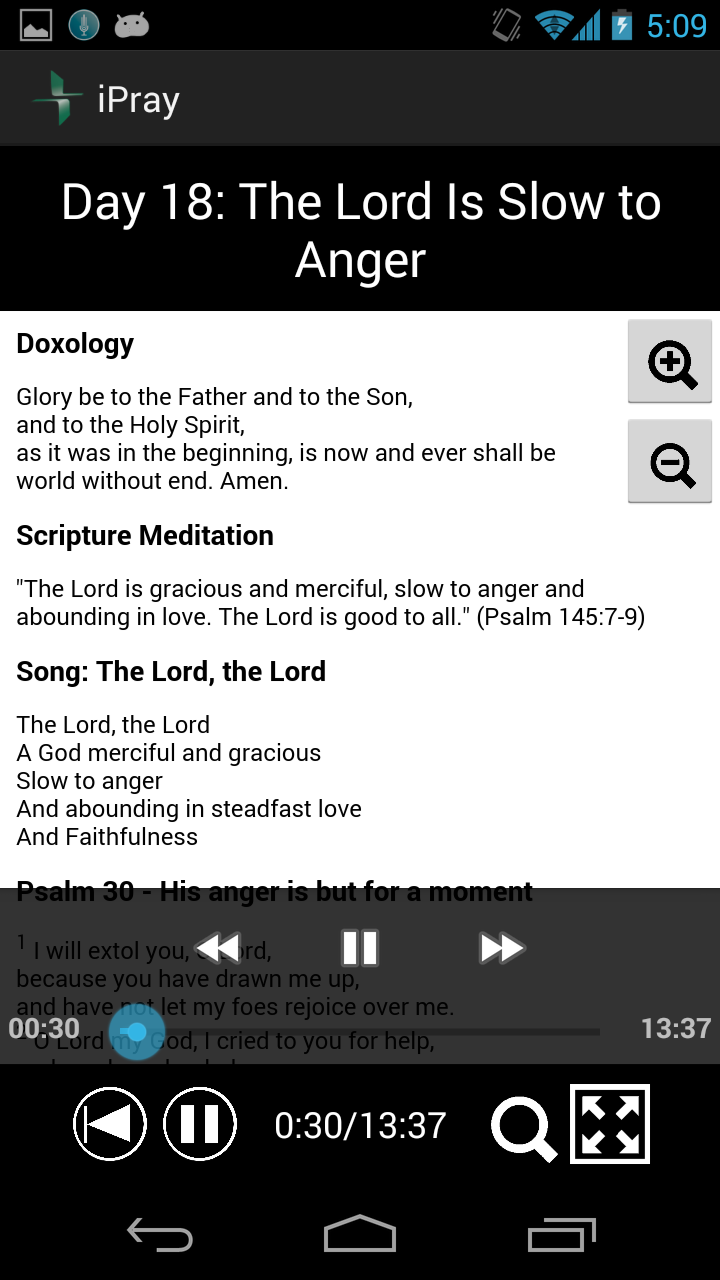Image resolution: width=720 pixels, height=1280 pixels.
Task: Pause playback using the overlay pause button
Action: pos(358,946)
